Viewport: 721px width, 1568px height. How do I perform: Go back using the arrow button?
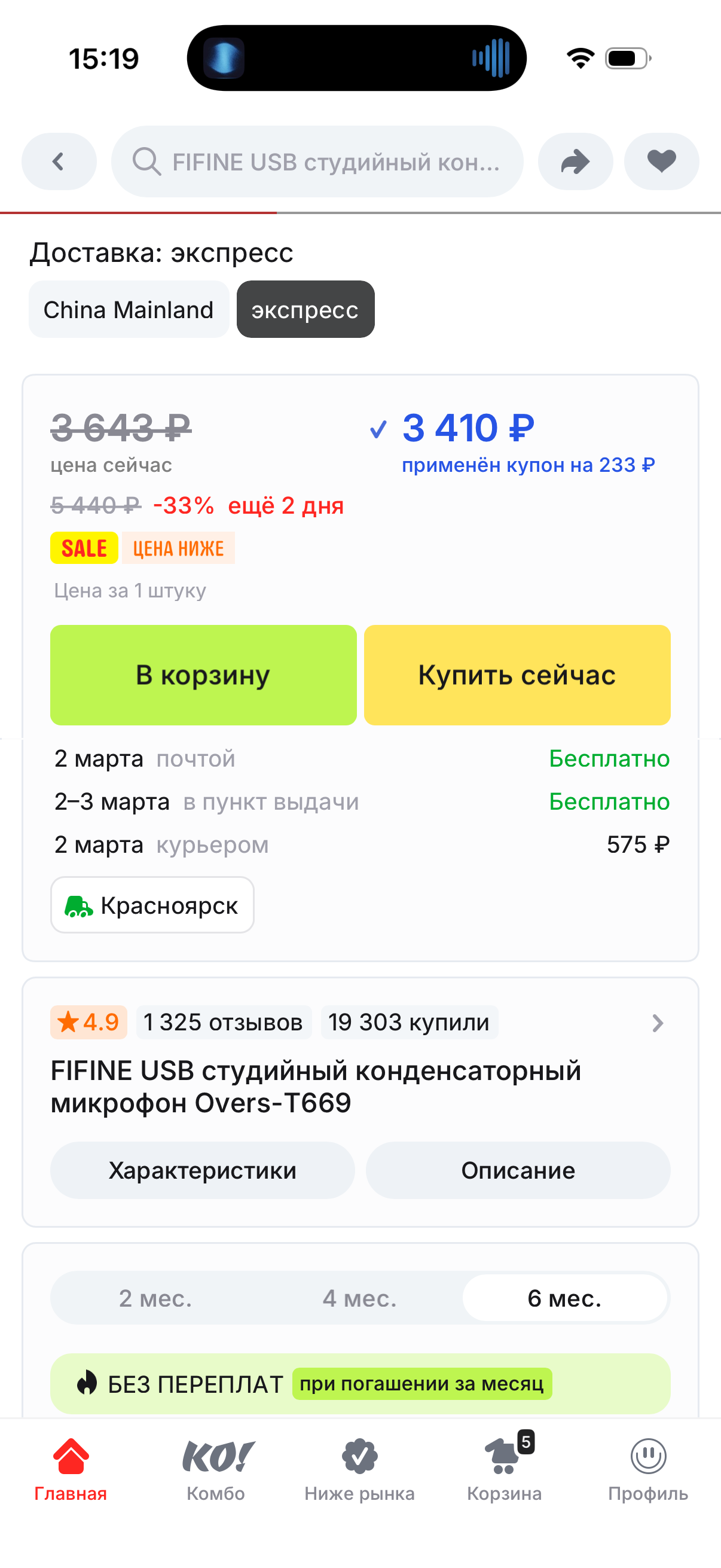click(x=59, y=161)
